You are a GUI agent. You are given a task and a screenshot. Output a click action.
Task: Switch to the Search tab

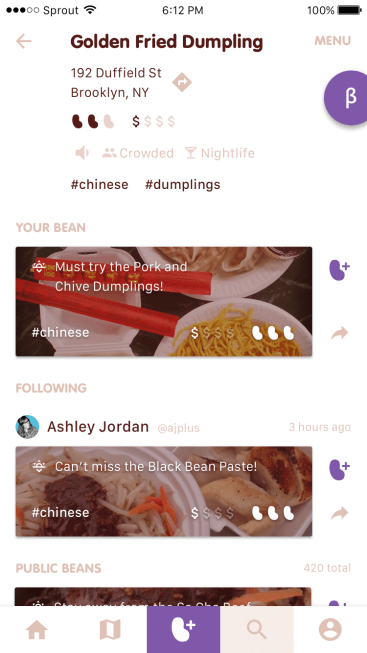(x=257, y=629)
